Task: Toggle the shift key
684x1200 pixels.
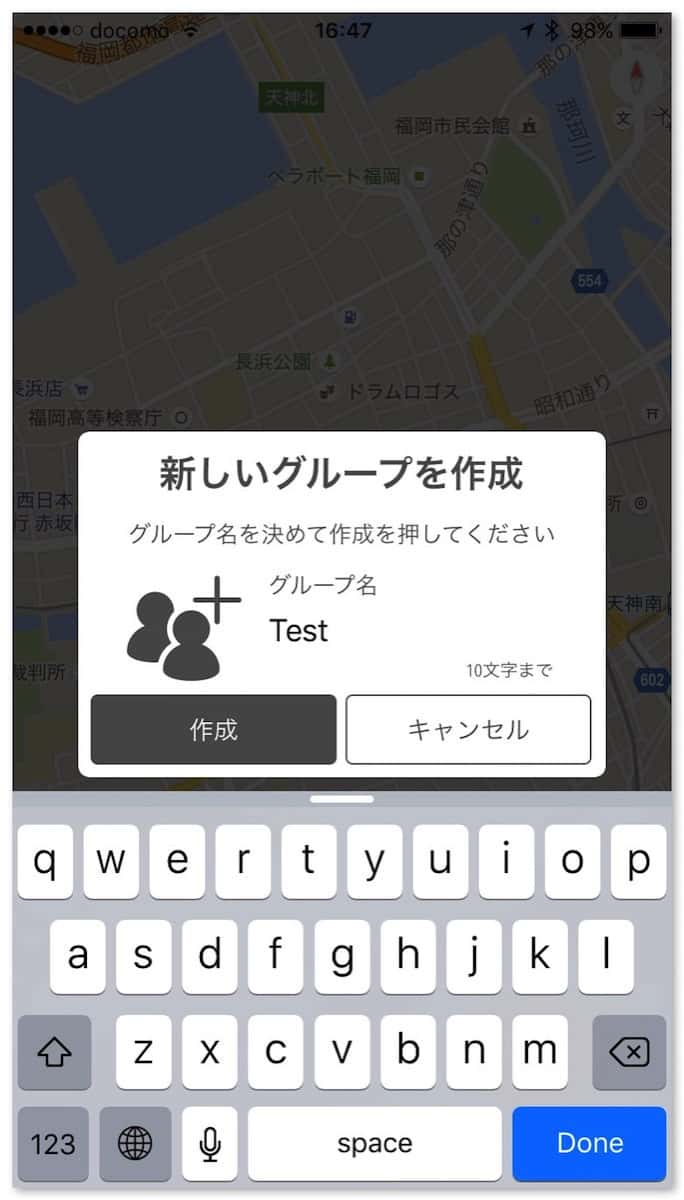Action: 54,1052
